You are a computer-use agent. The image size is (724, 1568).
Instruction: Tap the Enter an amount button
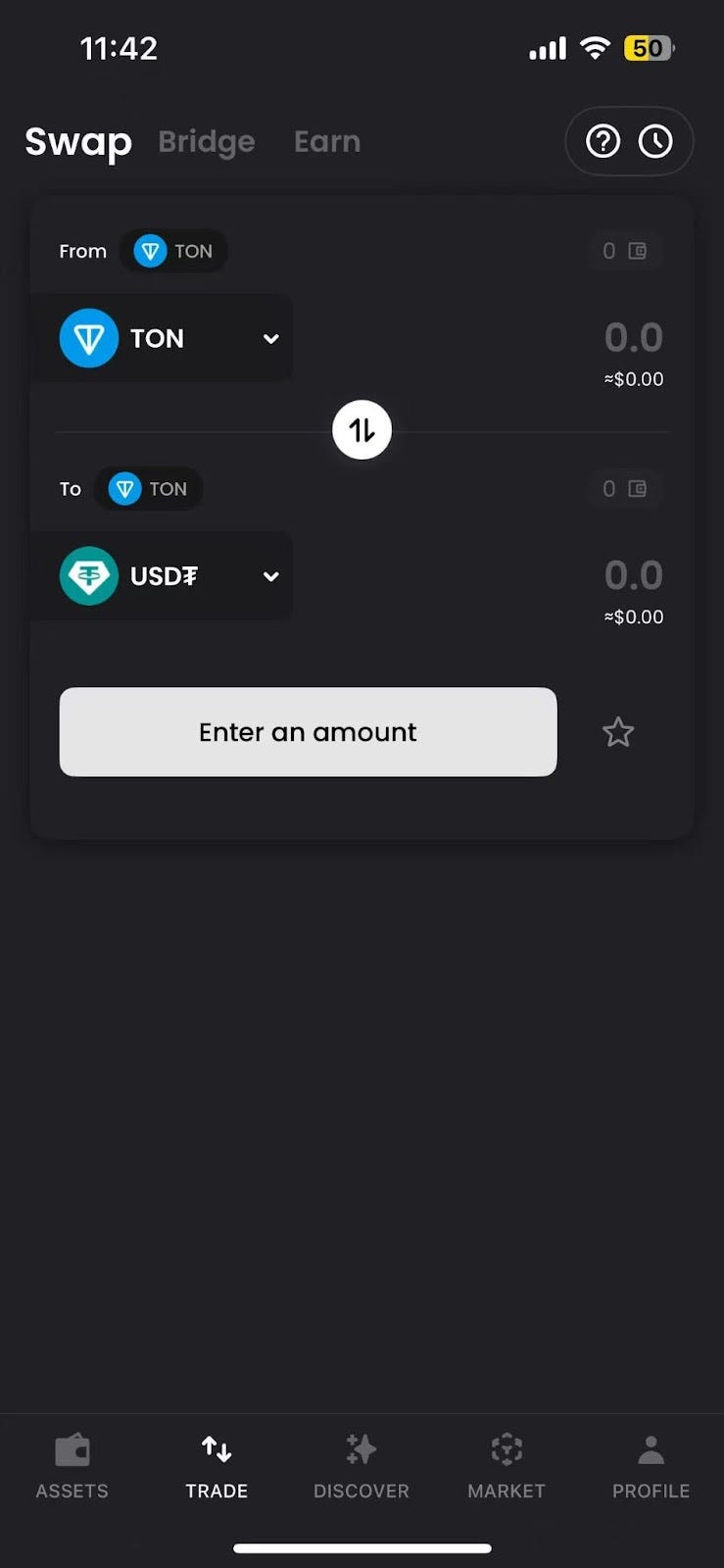(x=308, y=732)
